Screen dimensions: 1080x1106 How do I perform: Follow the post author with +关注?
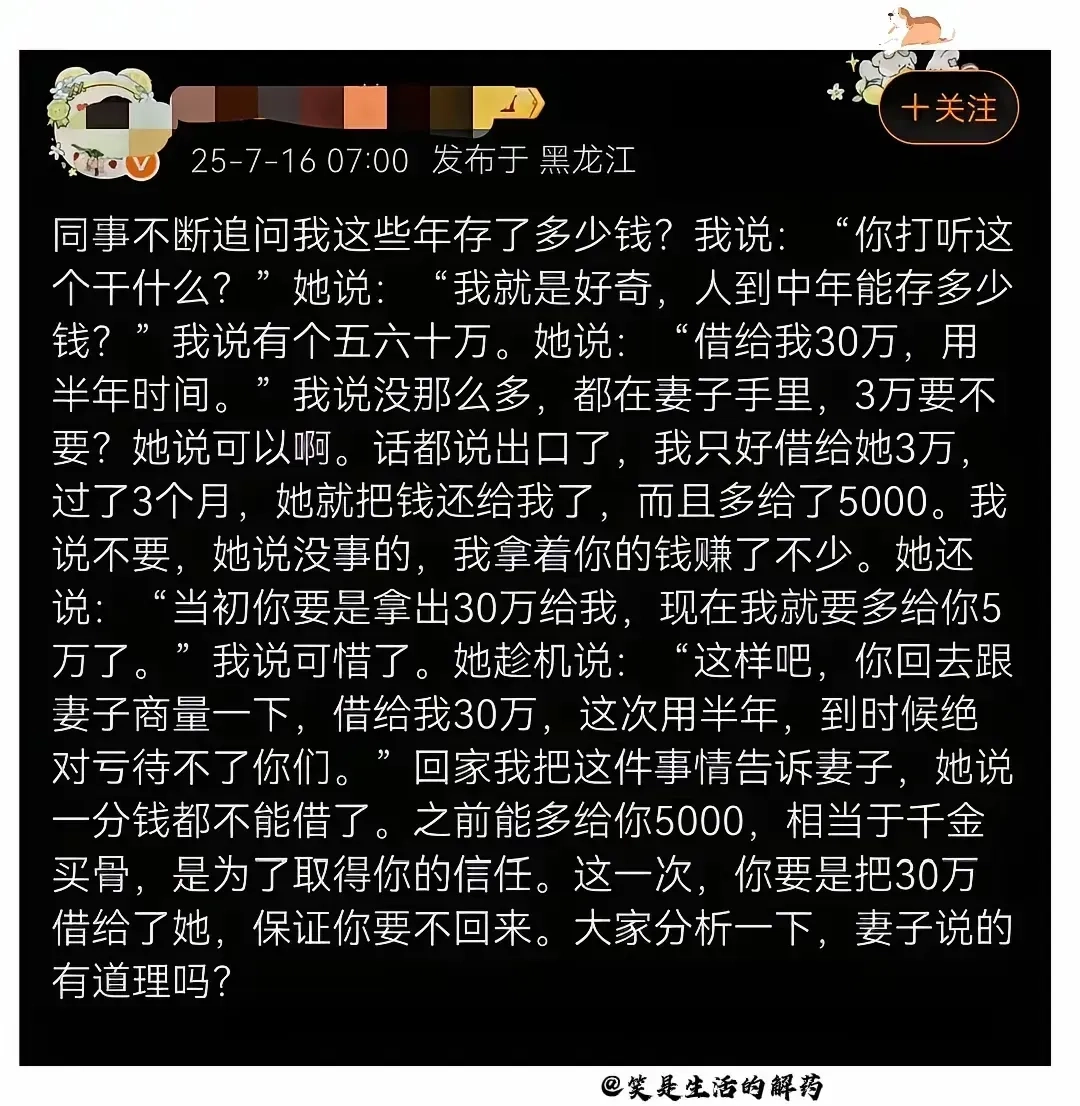click(x=948, y=107)
